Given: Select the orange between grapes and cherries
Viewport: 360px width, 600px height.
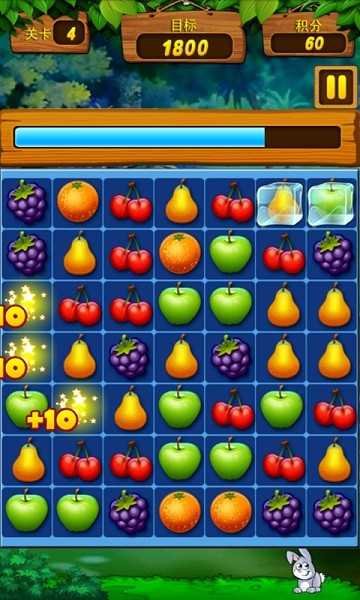Looking at the screenshot, I should (x=78, y=201).
